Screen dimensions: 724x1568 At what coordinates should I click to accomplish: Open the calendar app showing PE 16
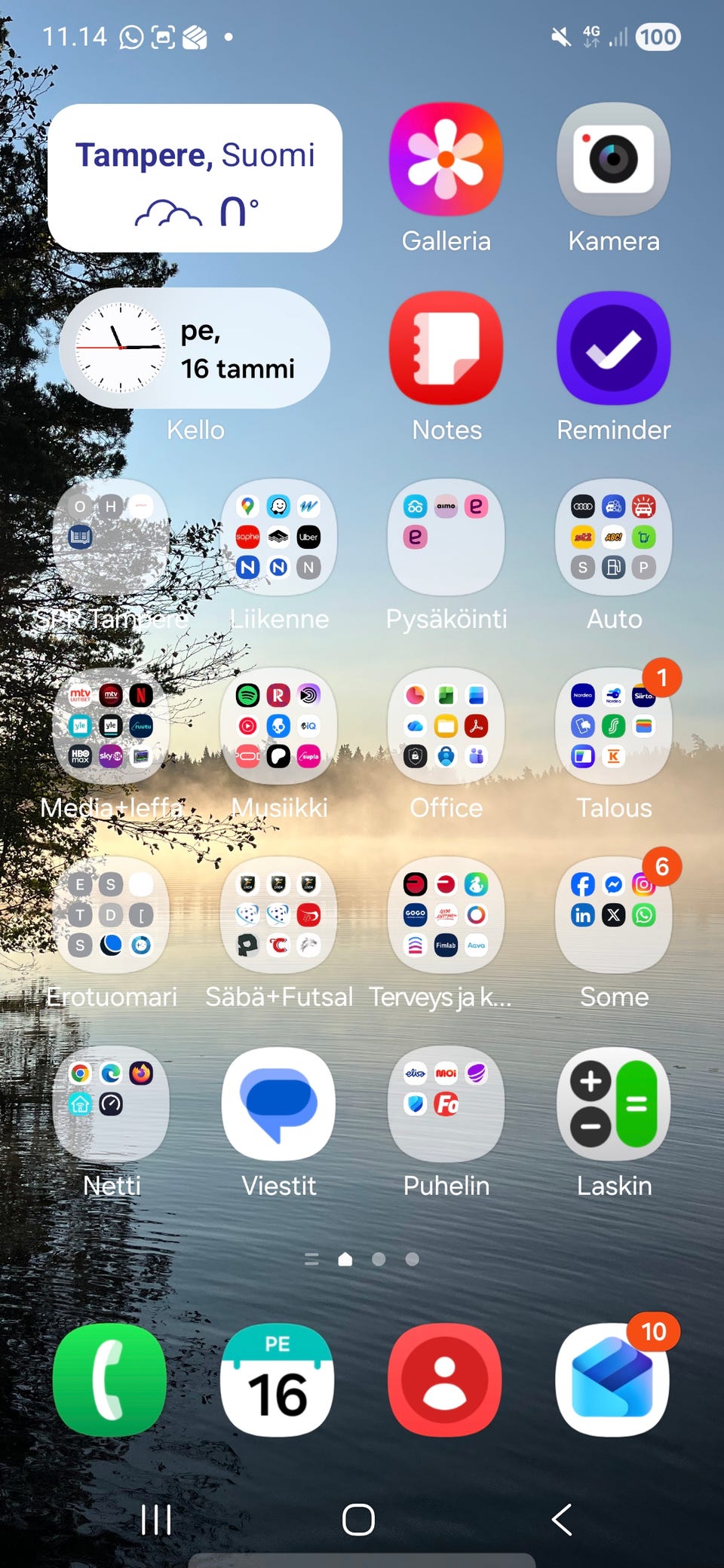pyautogui.click(x=277, y=1380)
